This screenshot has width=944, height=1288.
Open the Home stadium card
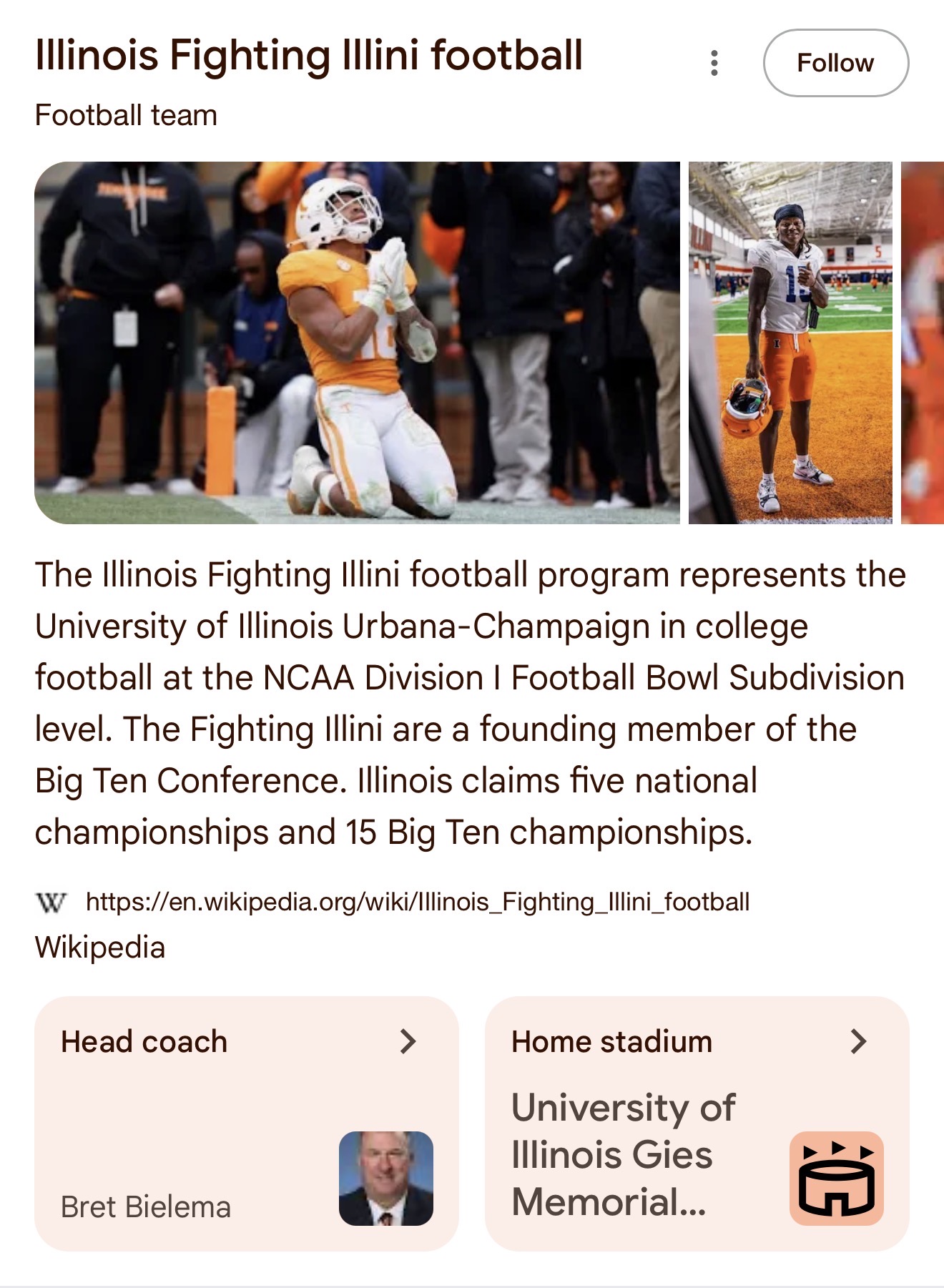point(697,1123)
